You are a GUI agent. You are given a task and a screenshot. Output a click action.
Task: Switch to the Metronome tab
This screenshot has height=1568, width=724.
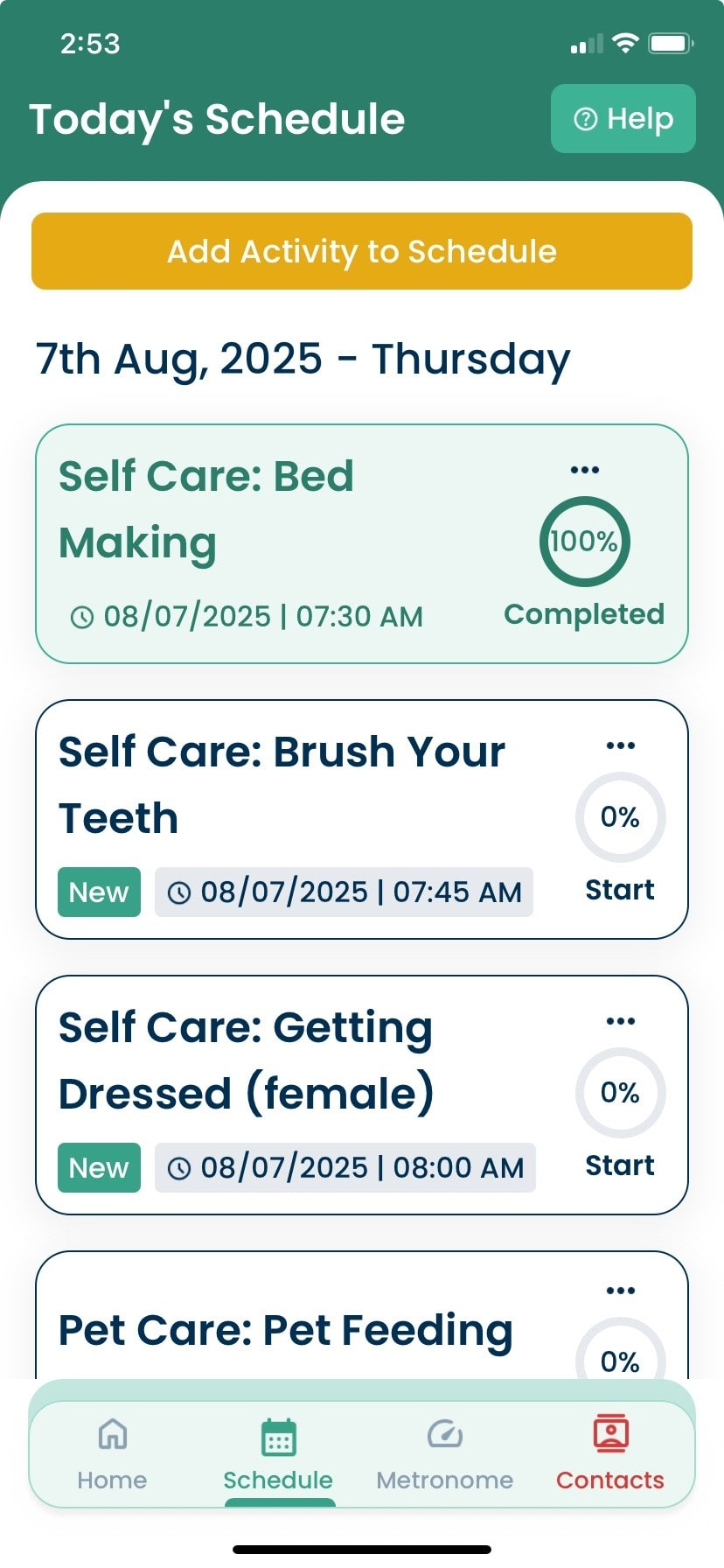[444, 1453]
